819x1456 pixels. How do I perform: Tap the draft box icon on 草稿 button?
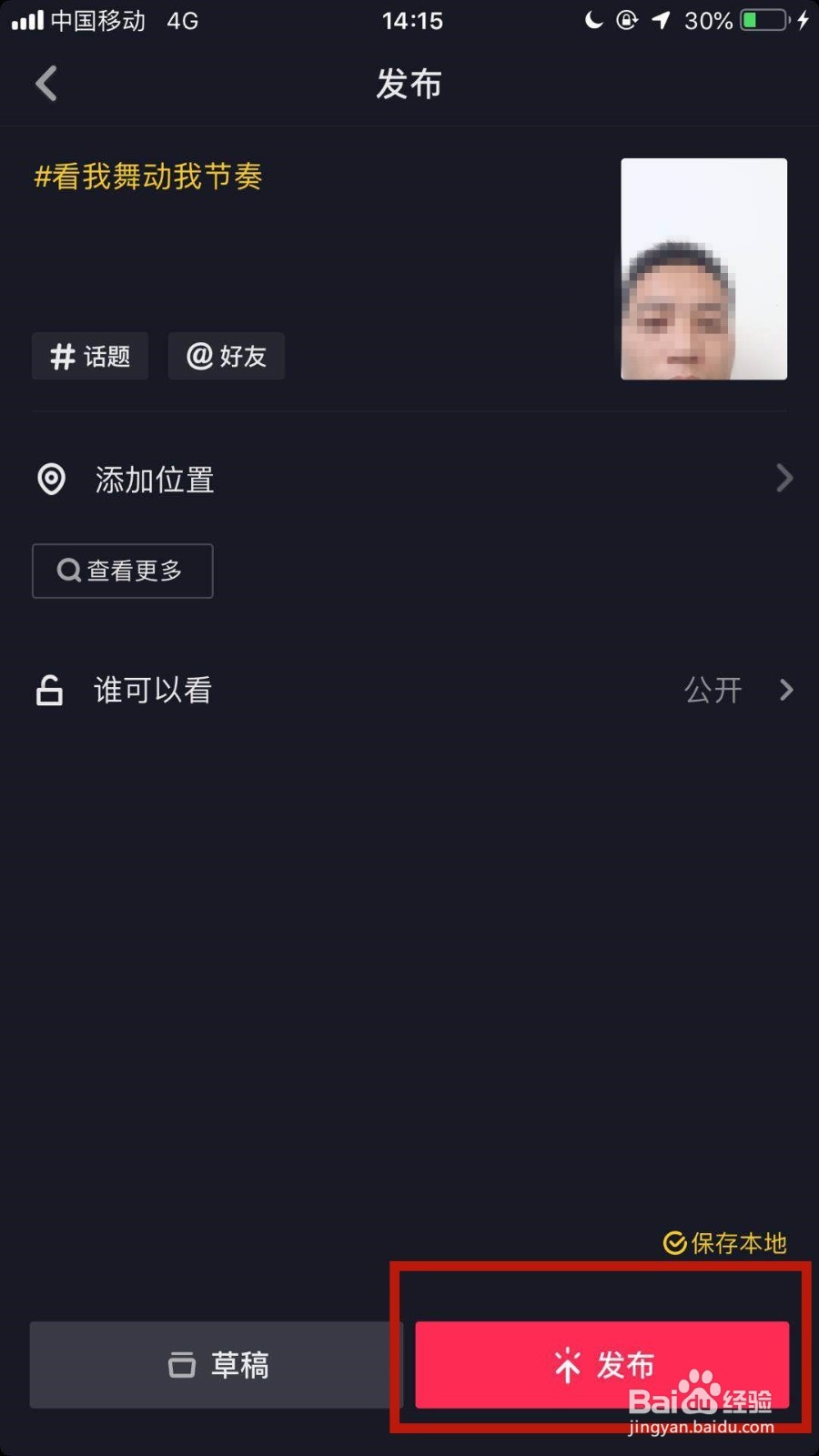tap(182, 1365)
